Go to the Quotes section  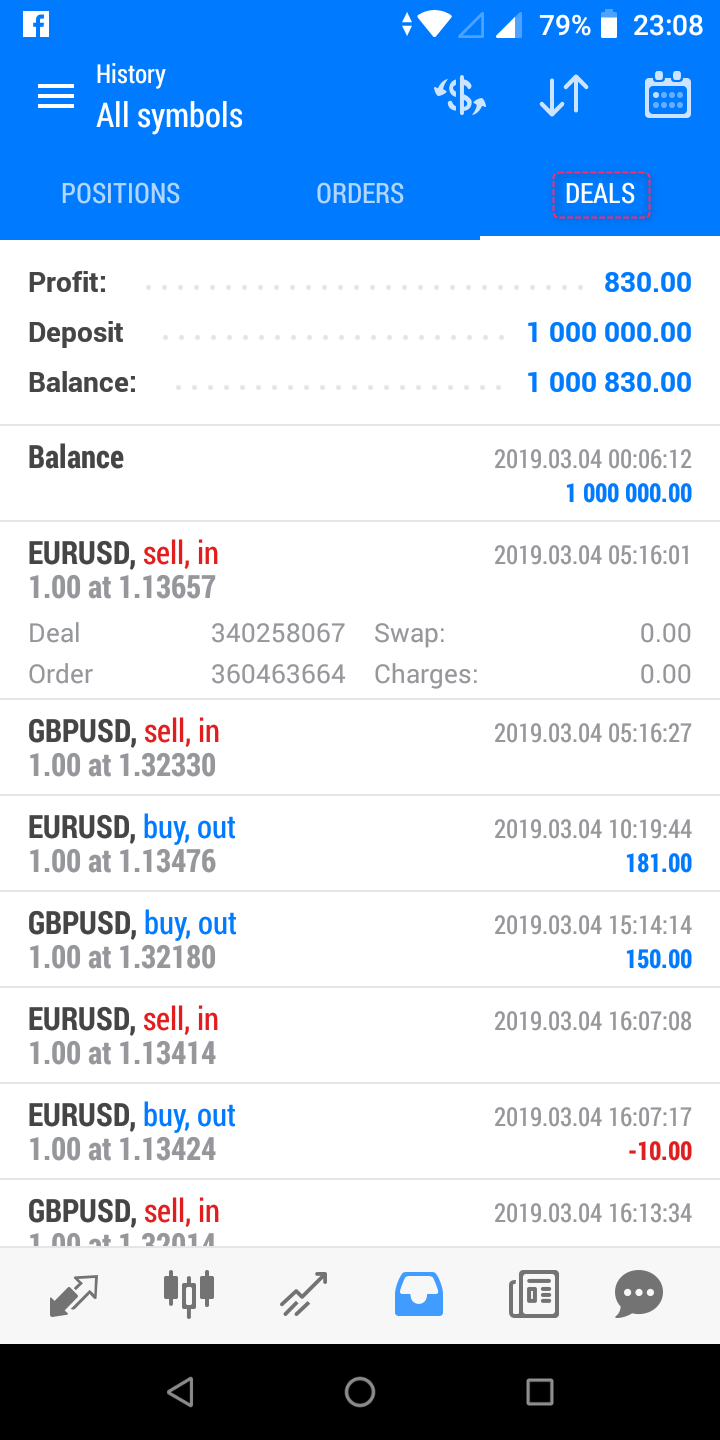[74, 1295]
